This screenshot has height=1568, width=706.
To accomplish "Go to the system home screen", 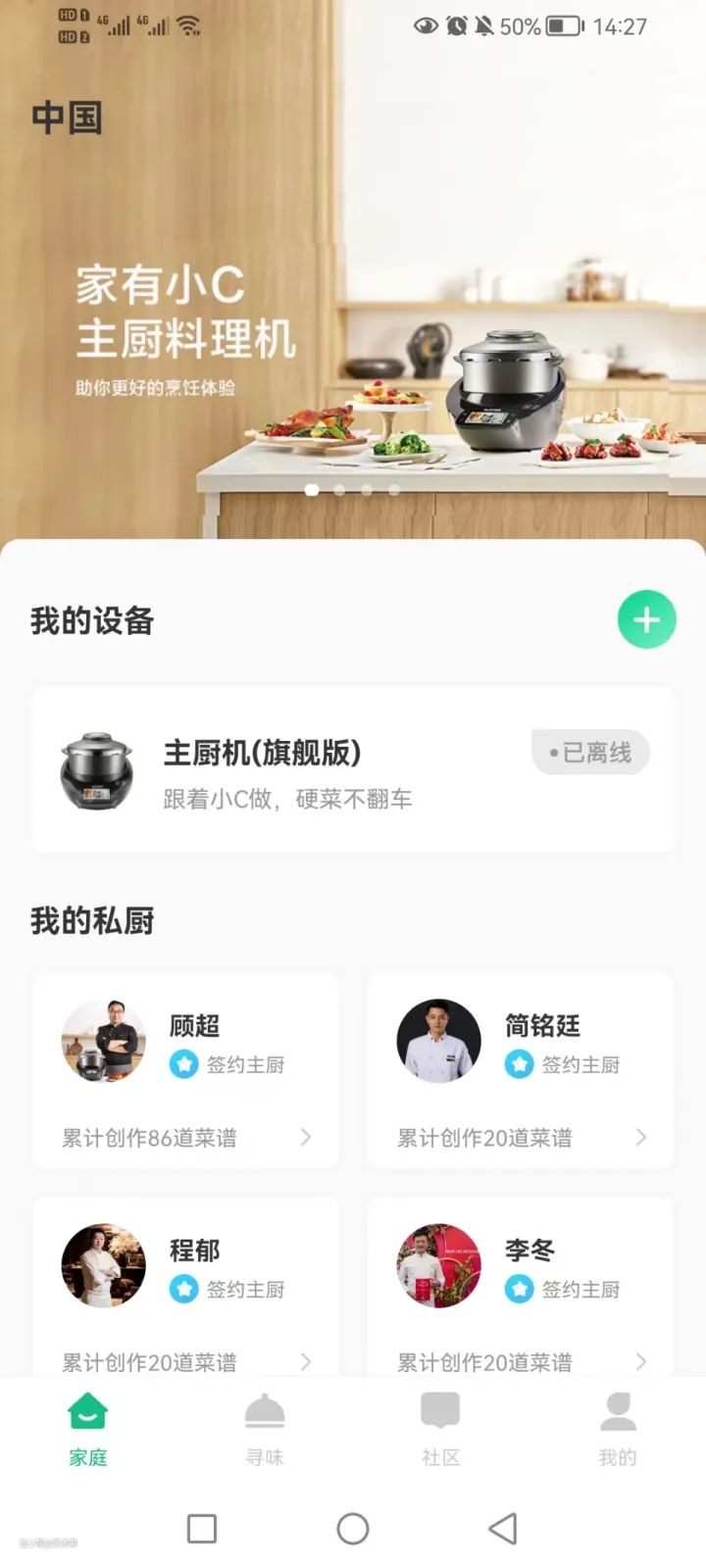I will (x=353, y=1528).
